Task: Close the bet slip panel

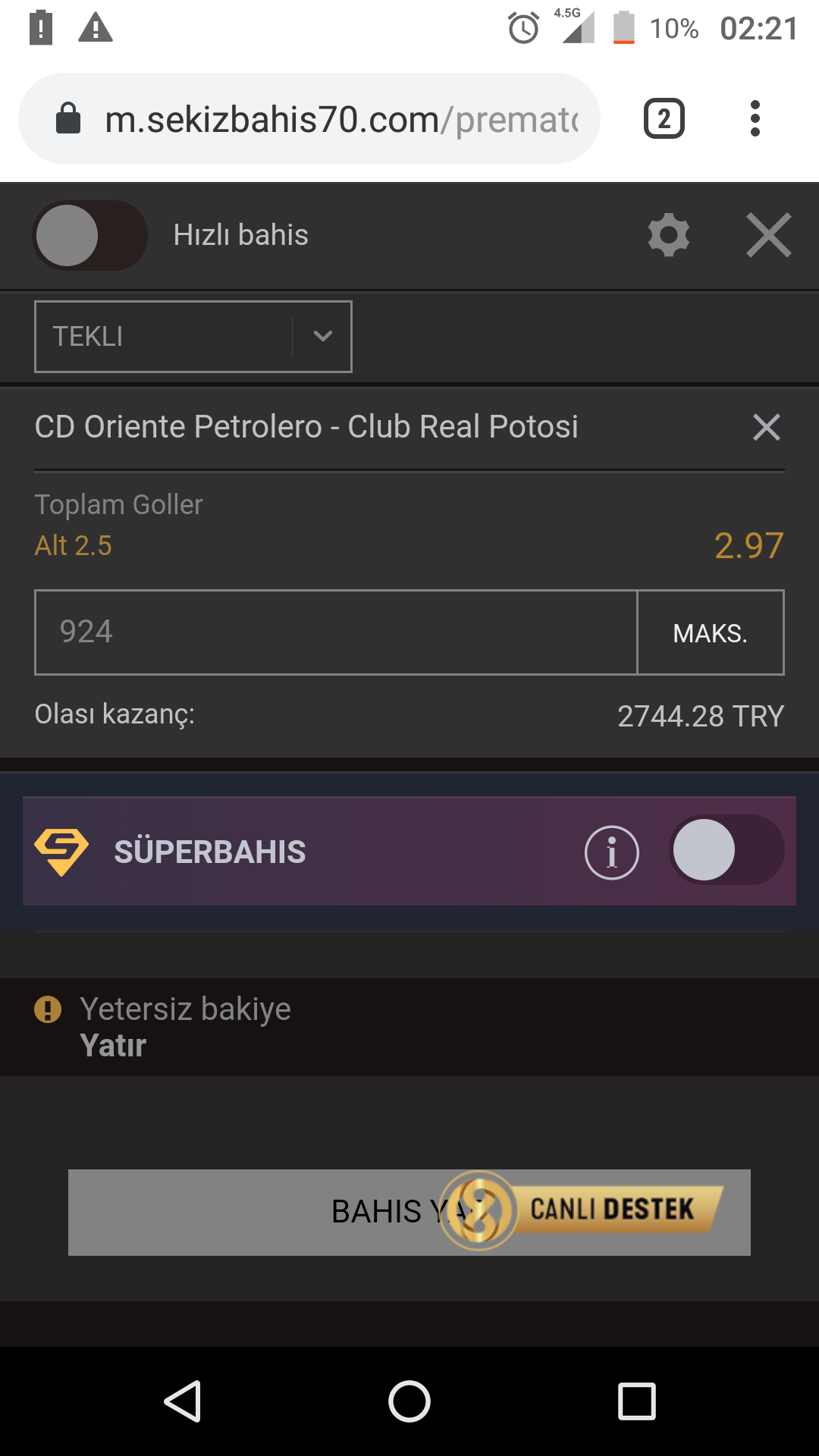Action: [769, 235]
